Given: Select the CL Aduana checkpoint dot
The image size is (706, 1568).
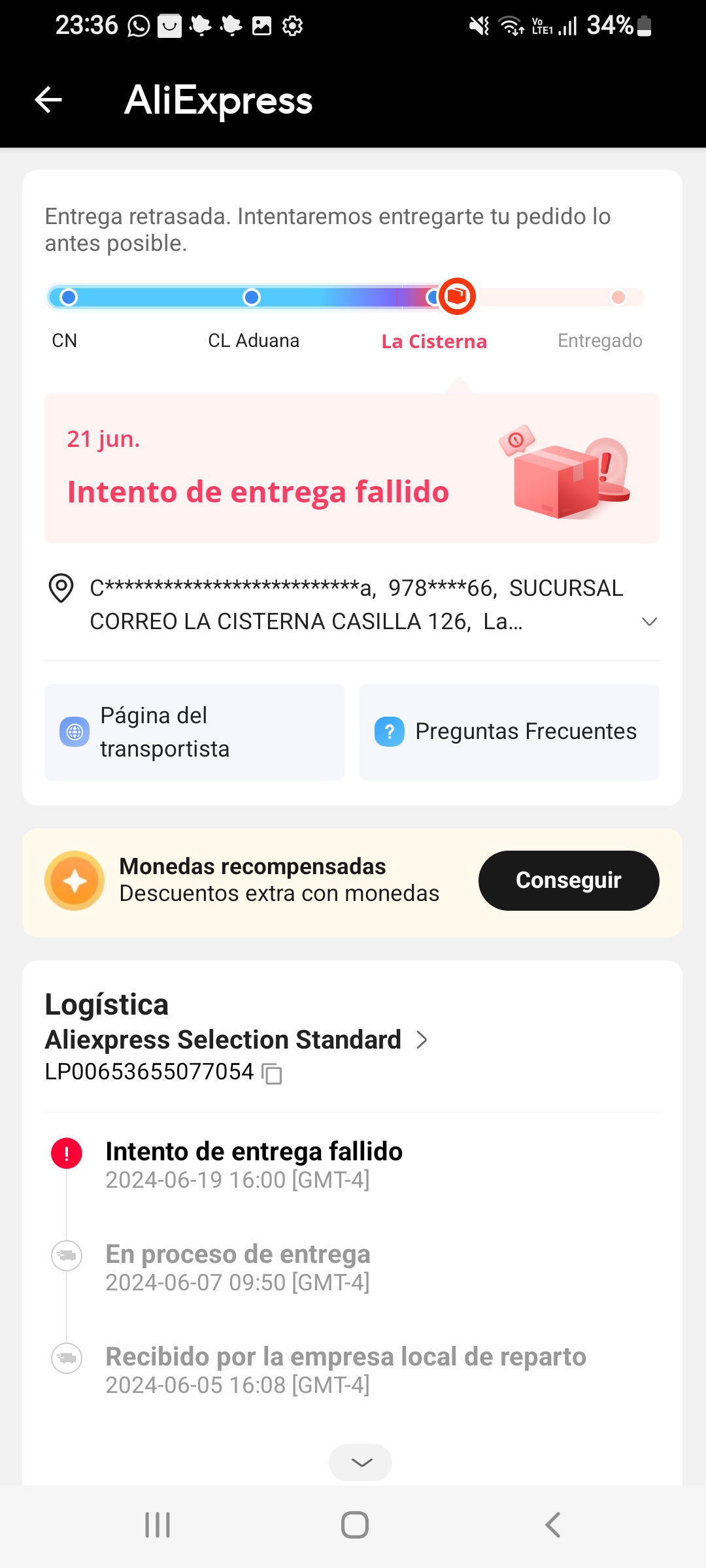Looking at the screenshot, I should point(250,296).
